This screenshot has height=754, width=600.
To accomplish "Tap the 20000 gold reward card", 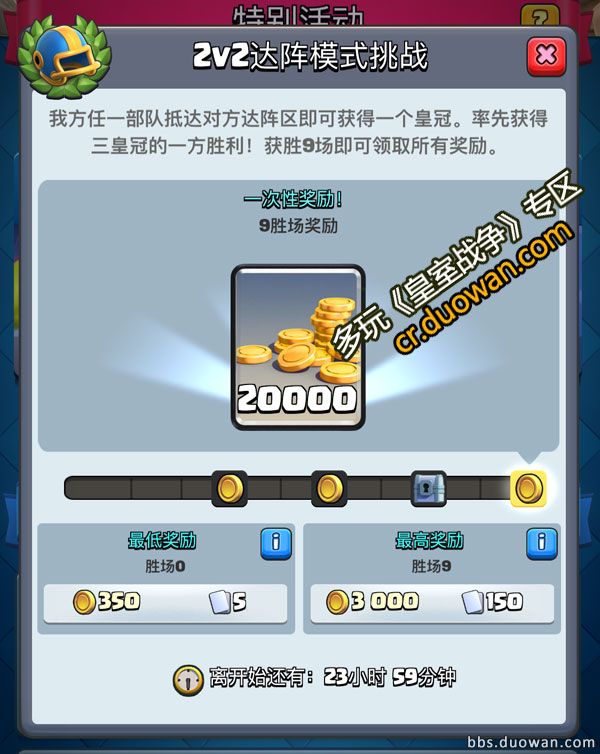I will [297, 347].
